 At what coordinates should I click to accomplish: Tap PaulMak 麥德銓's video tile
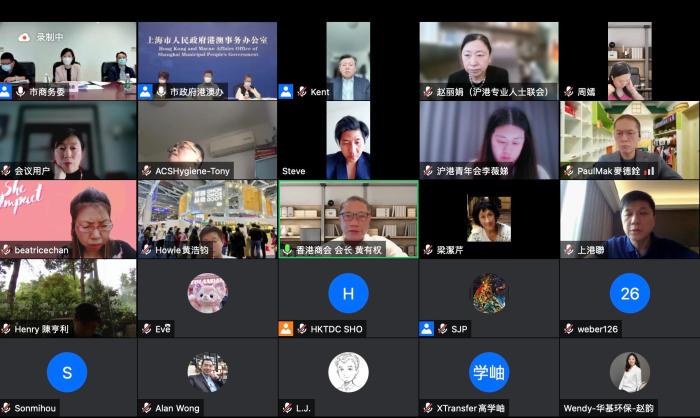point(630,140)
